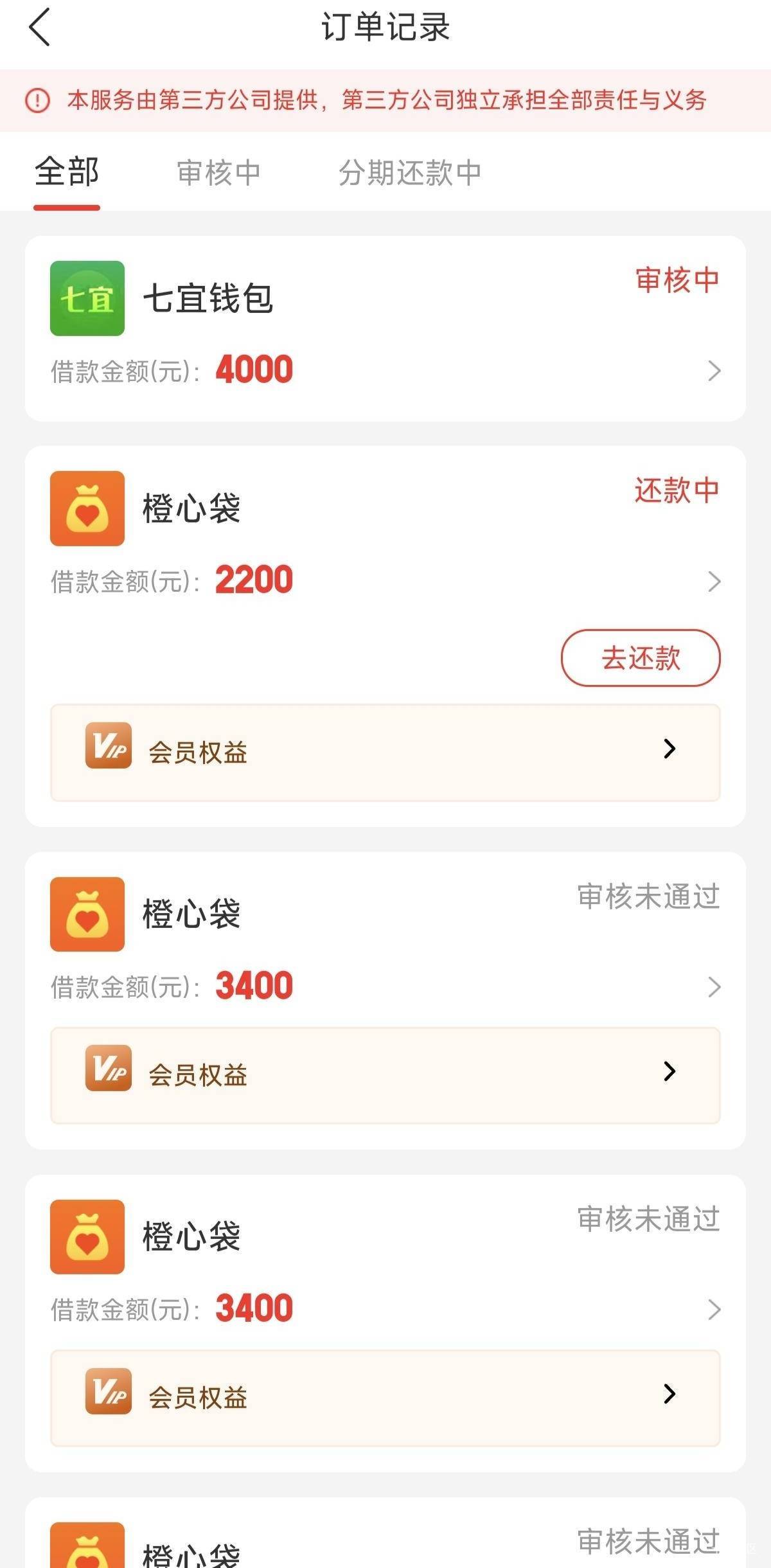This screenshot has height=1568, width=771.
Task: Select the 全部 tab
Action: pos(67,172)
